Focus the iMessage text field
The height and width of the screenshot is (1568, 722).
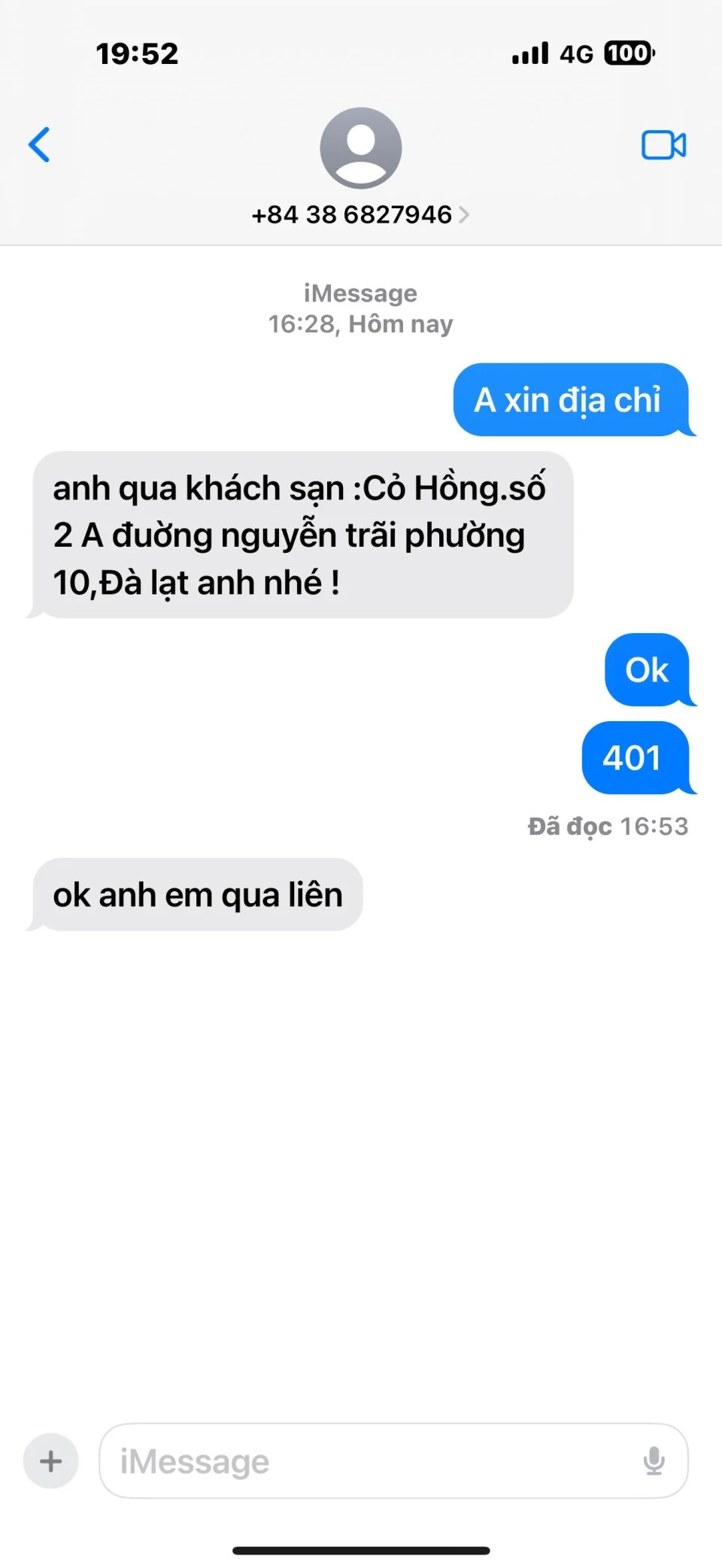(369, 1461)
